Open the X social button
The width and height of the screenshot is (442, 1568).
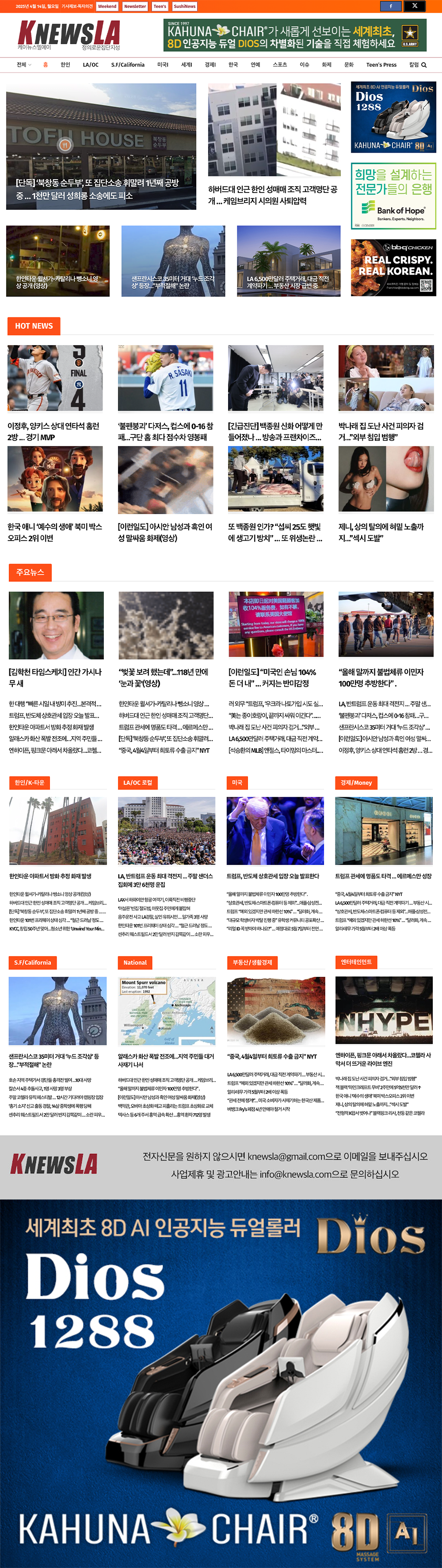pos(415,6)
